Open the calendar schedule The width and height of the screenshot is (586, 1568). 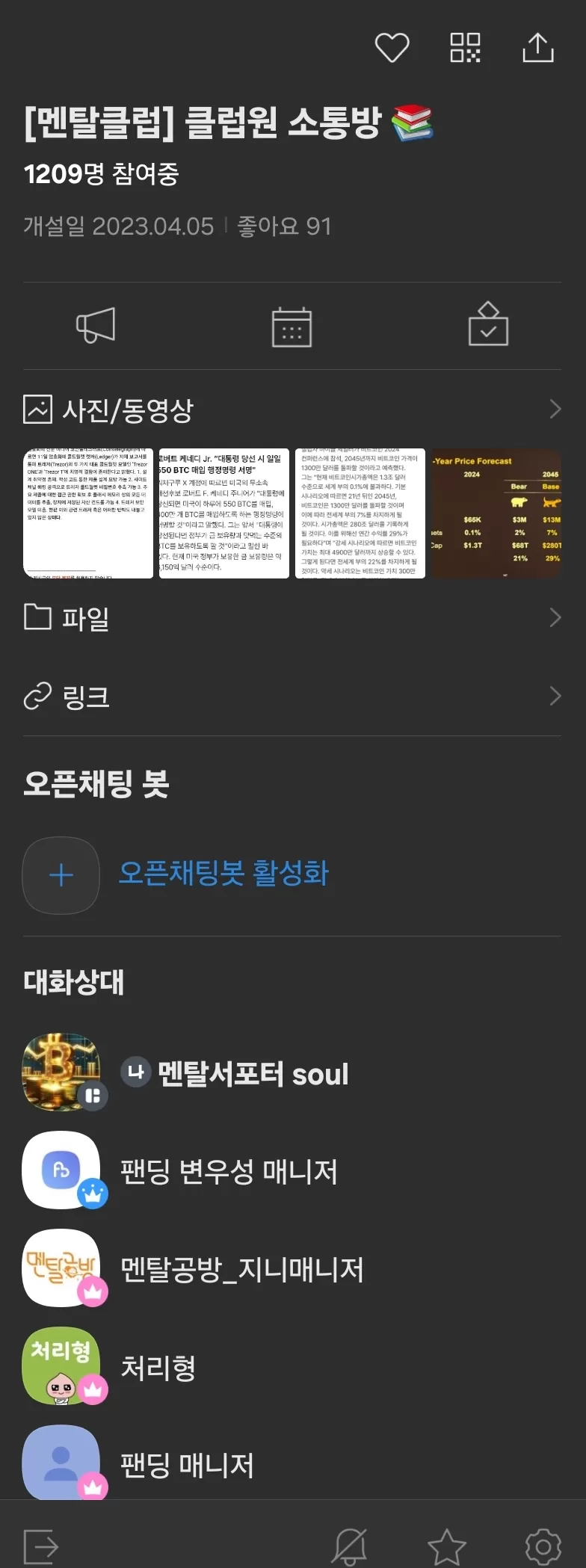pyautogui.click(x=292, y=327)
